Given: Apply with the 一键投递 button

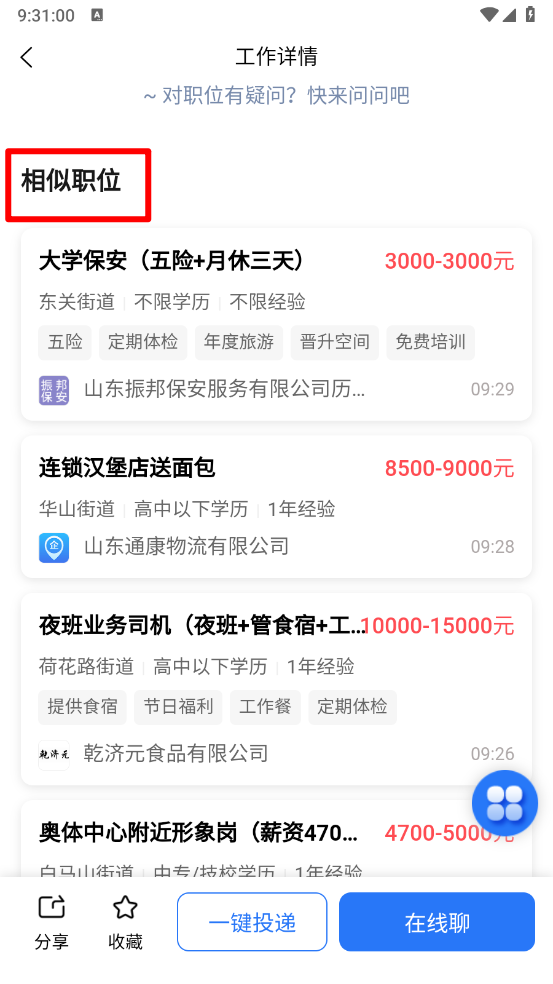Looking at the screenshot, I should pos(252,922).
